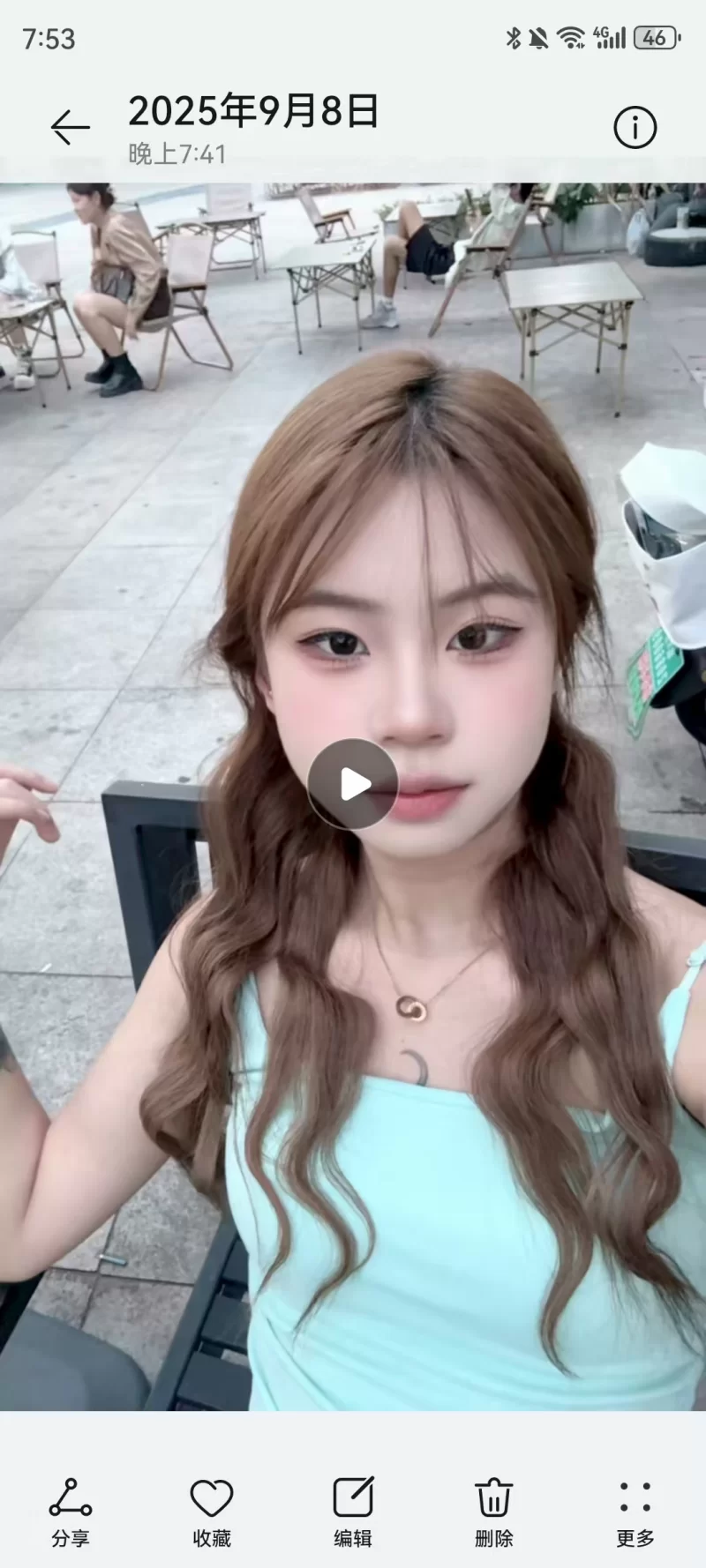Image resolution: width=706 pixels, height=1568 pixels.
Task: Add the video to favorites (收藏)
Action: 212,1512
